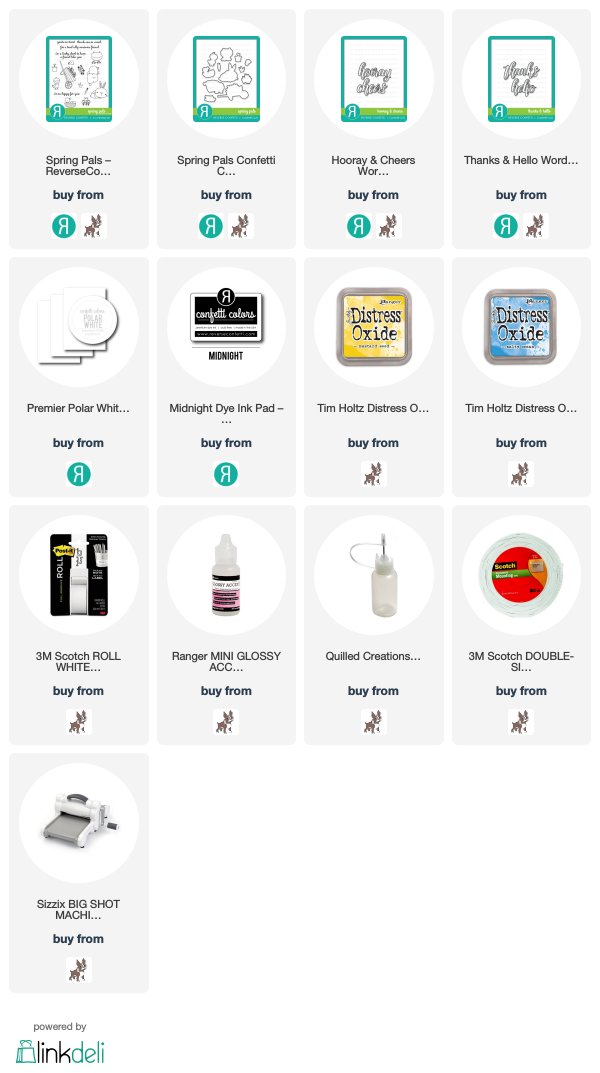The width and height of the screenshot is (600, 1073).
Task: Open the Spring Pals Confetti Cuts product
Action: coord(226,79)
